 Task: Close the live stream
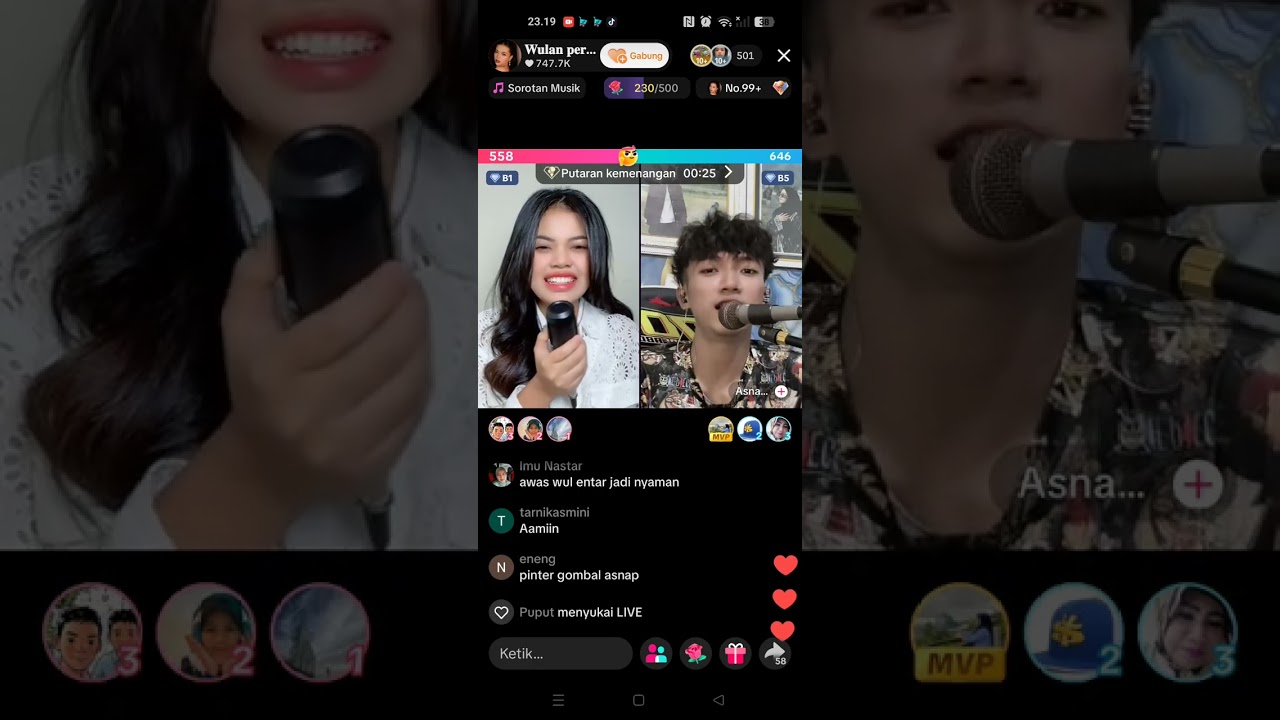(784, 56)
